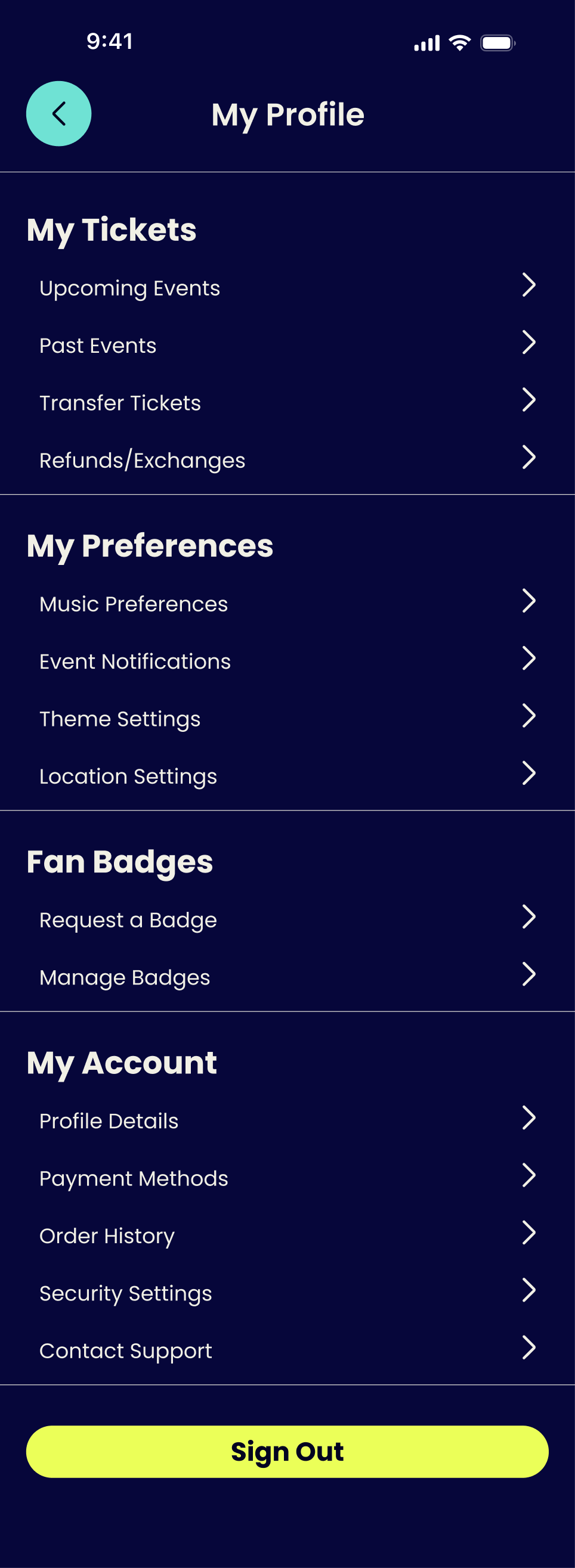575x1568 pixels.
Task: Tap Request a Badge
Action: [287, 919]
